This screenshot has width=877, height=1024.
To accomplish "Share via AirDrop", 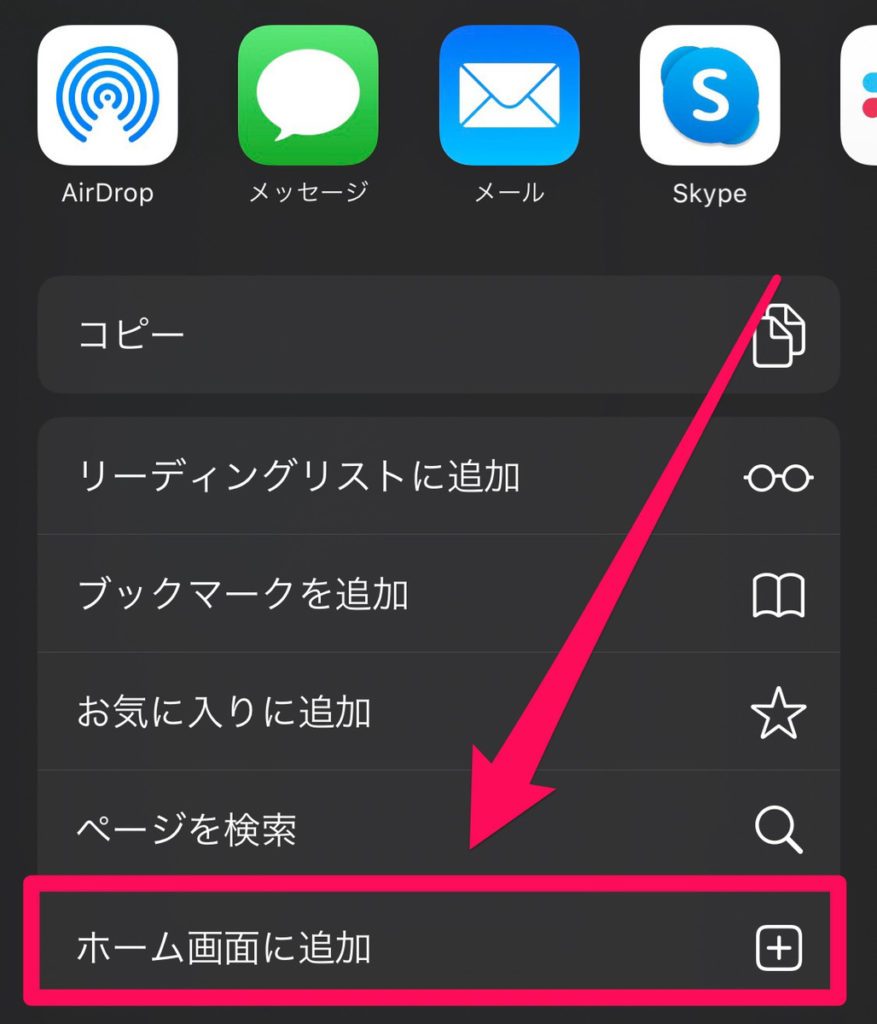I will click(108, 96).
